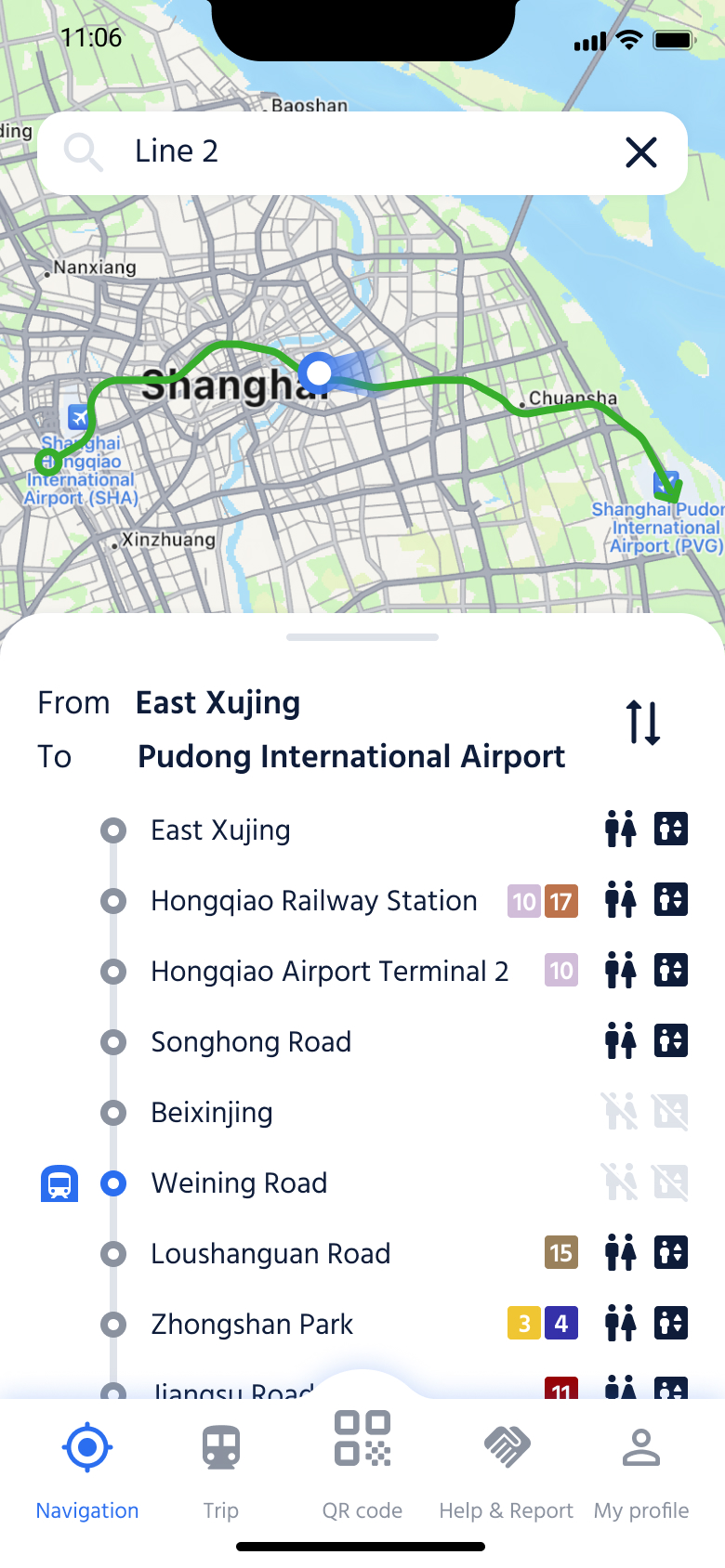Image resolution: width=725 pixels, height=1568 pixels.
Task: Open Beixinjing station details
Action: [212, 1112]
